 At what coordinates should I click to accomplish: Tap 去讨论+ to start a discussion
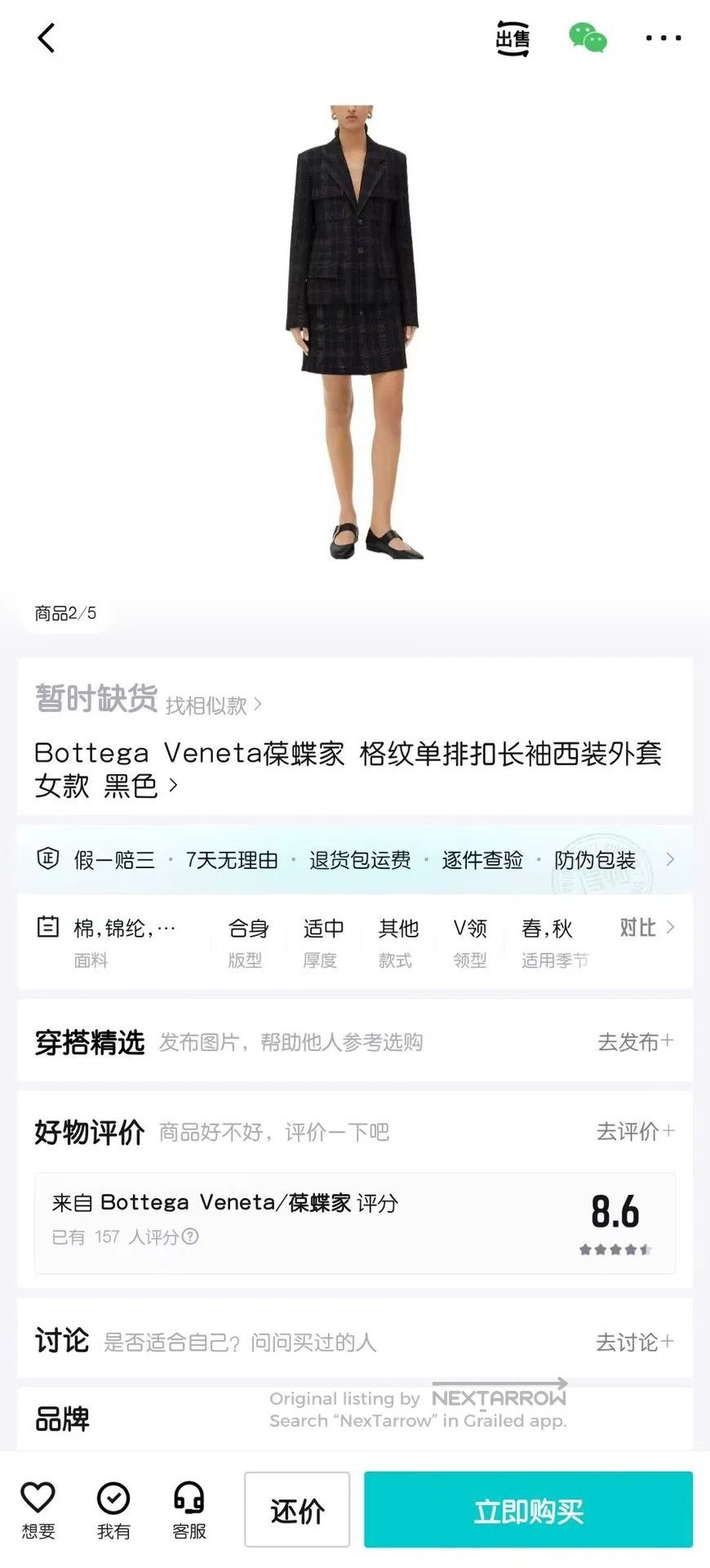pyautogui.click(x=635, y=1342)
